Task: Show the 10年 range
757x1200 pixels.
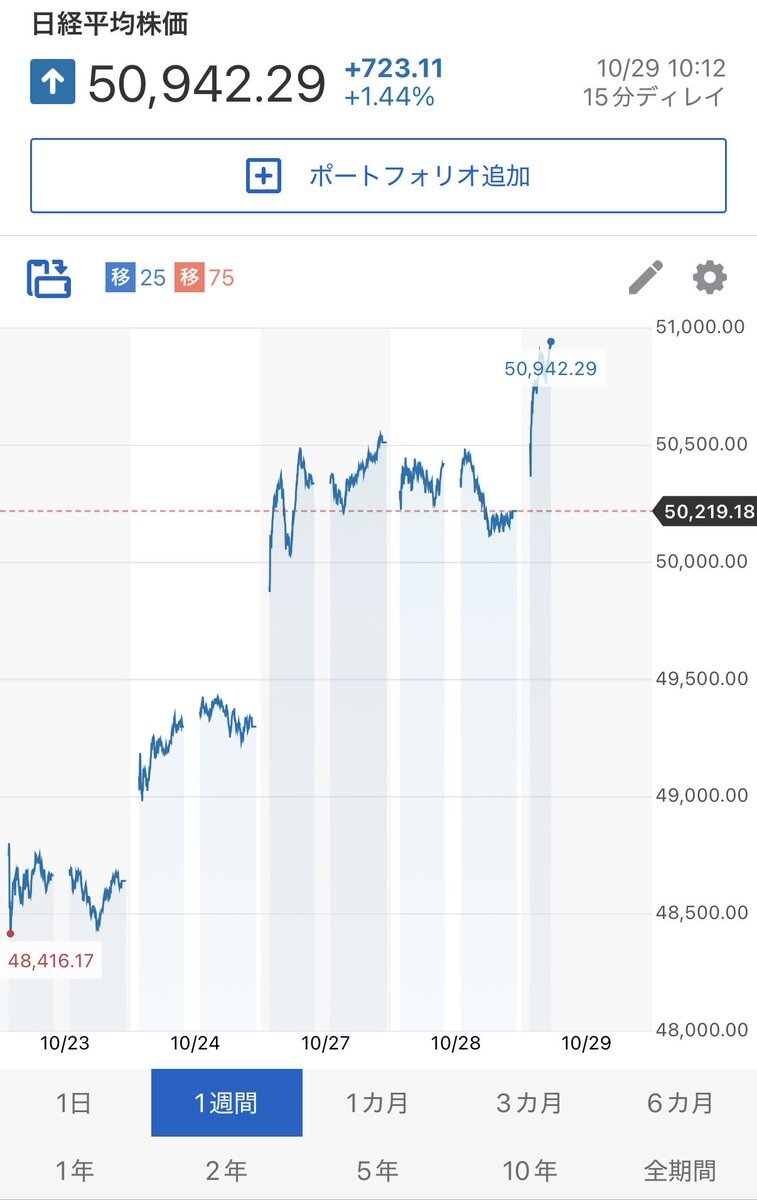Action: tap(529, 1170)
